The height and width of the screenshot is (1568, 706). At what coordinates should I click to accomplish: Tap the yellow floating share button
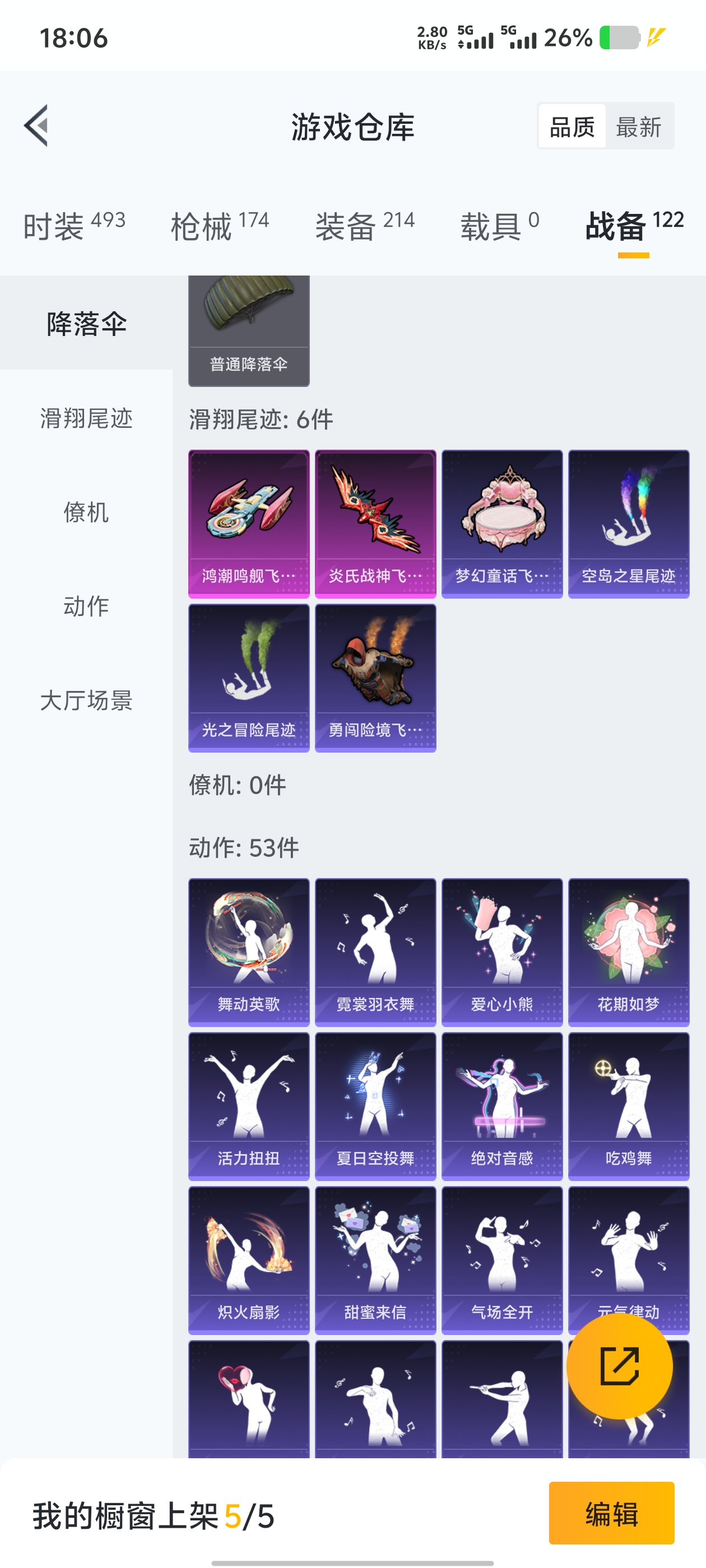619,1366
